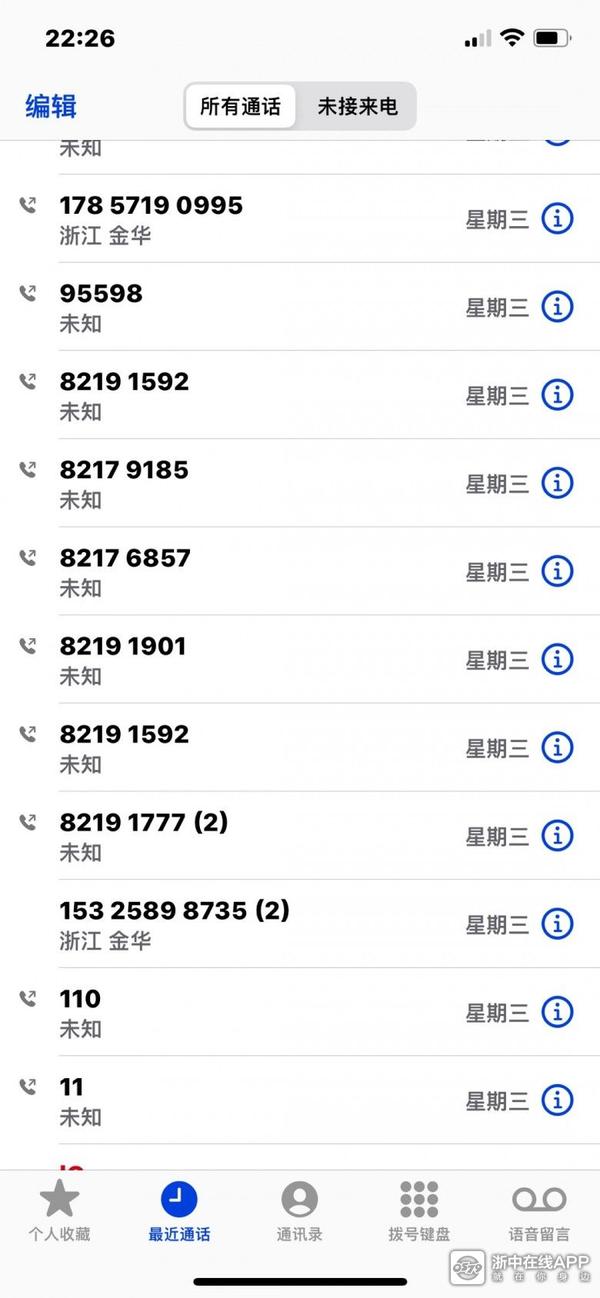Open the 个人收藏 favorites tab

(x=59, y=1210)
